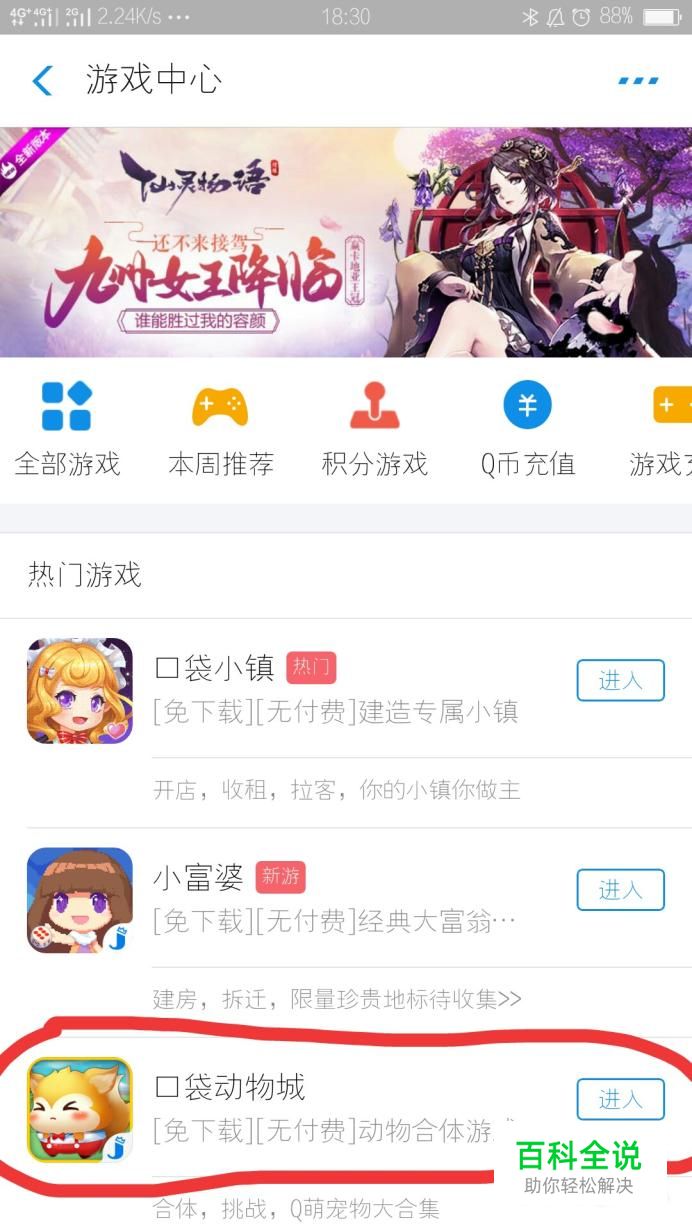The width and height of the screenshot is (692, 1230).
Task: Tap 进入 for 口袋动物城
Action: 620,1100
